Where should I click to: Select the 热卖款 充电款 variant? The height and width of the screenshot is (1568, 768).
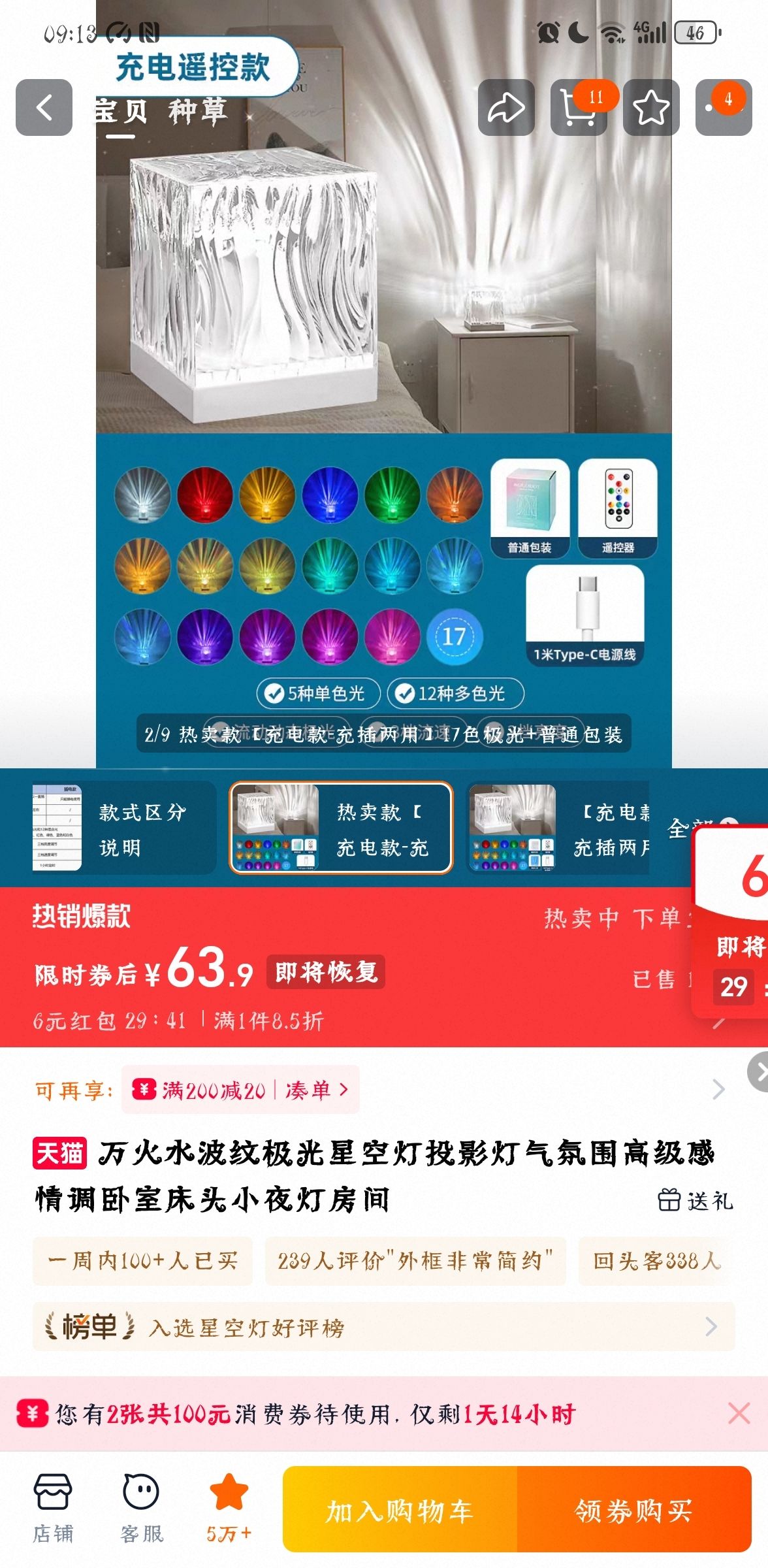(x=341, y=828)
